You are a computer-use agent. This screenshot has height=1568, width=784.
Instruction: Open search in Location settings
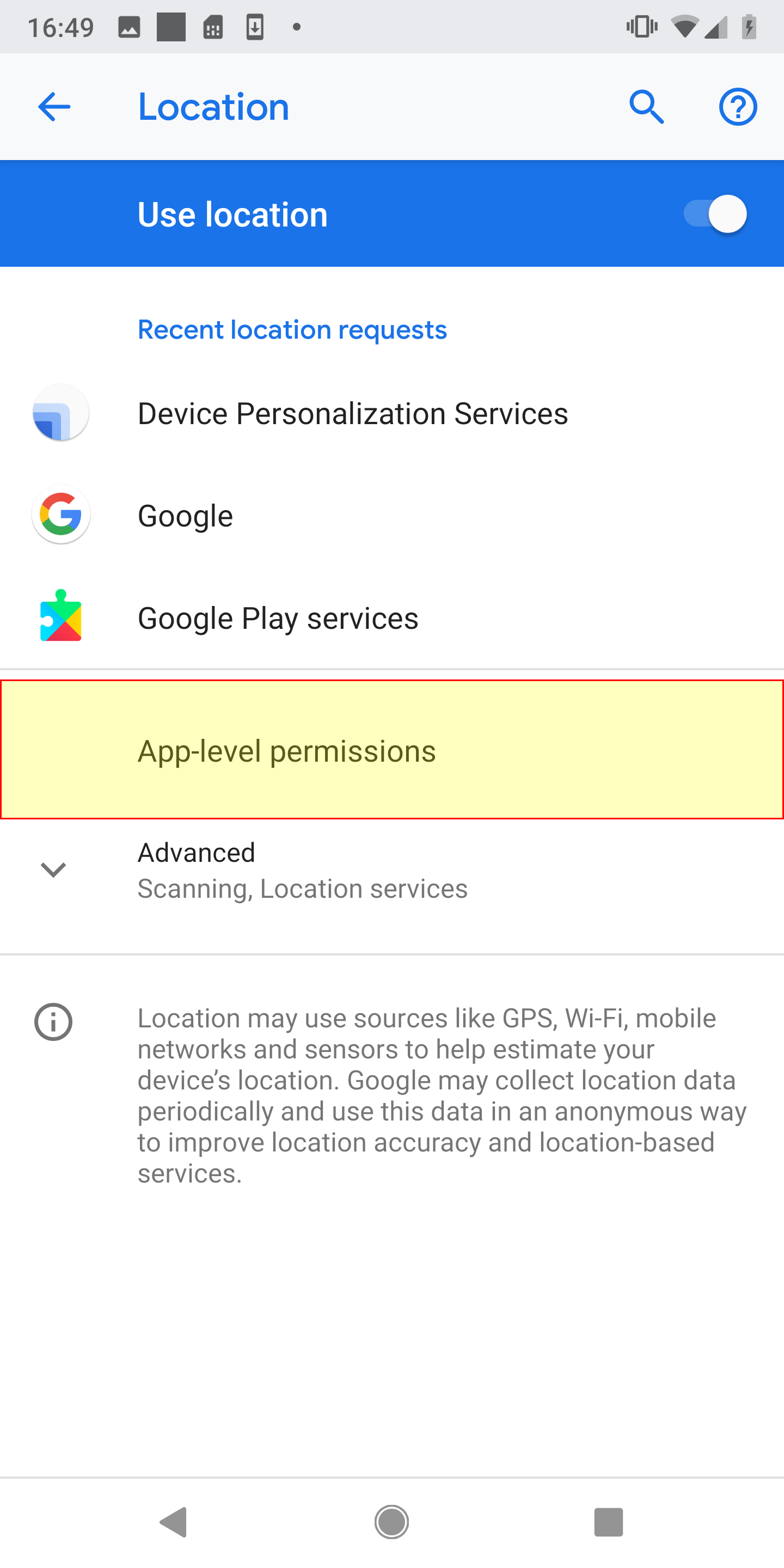point(646,106)
